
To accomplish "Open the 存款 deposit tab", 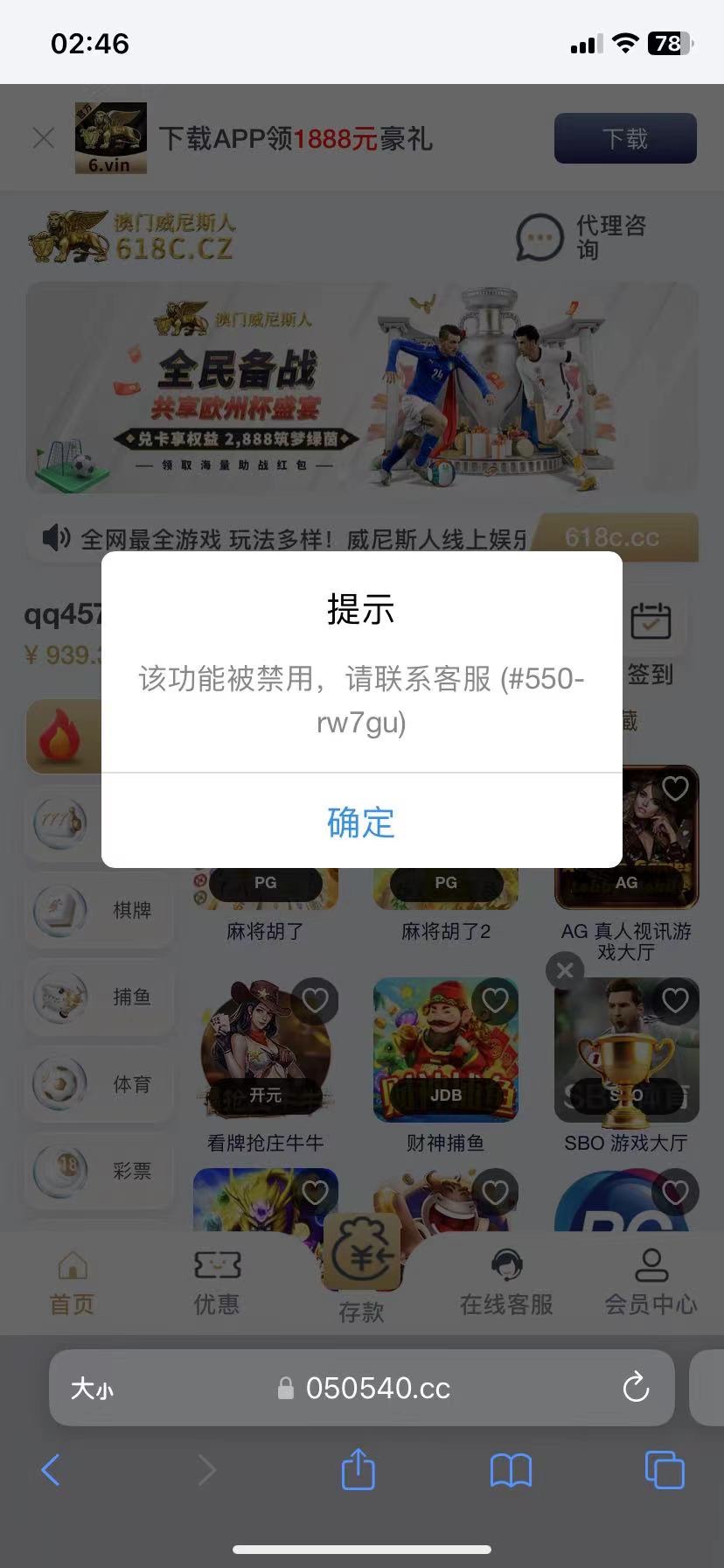I will tap(361, 1269).
